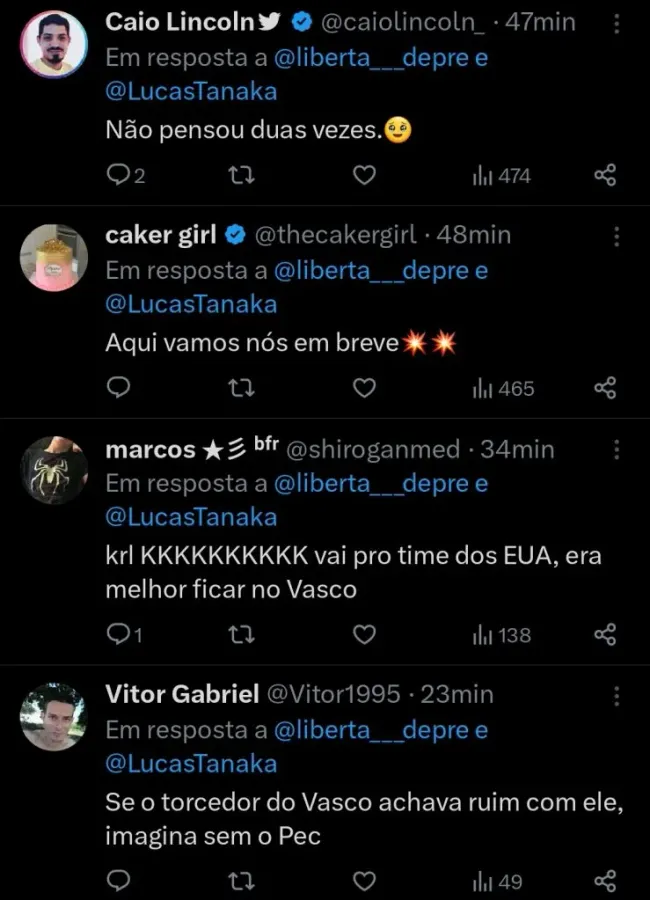Open more options on the marcos reply

[617, 451]
